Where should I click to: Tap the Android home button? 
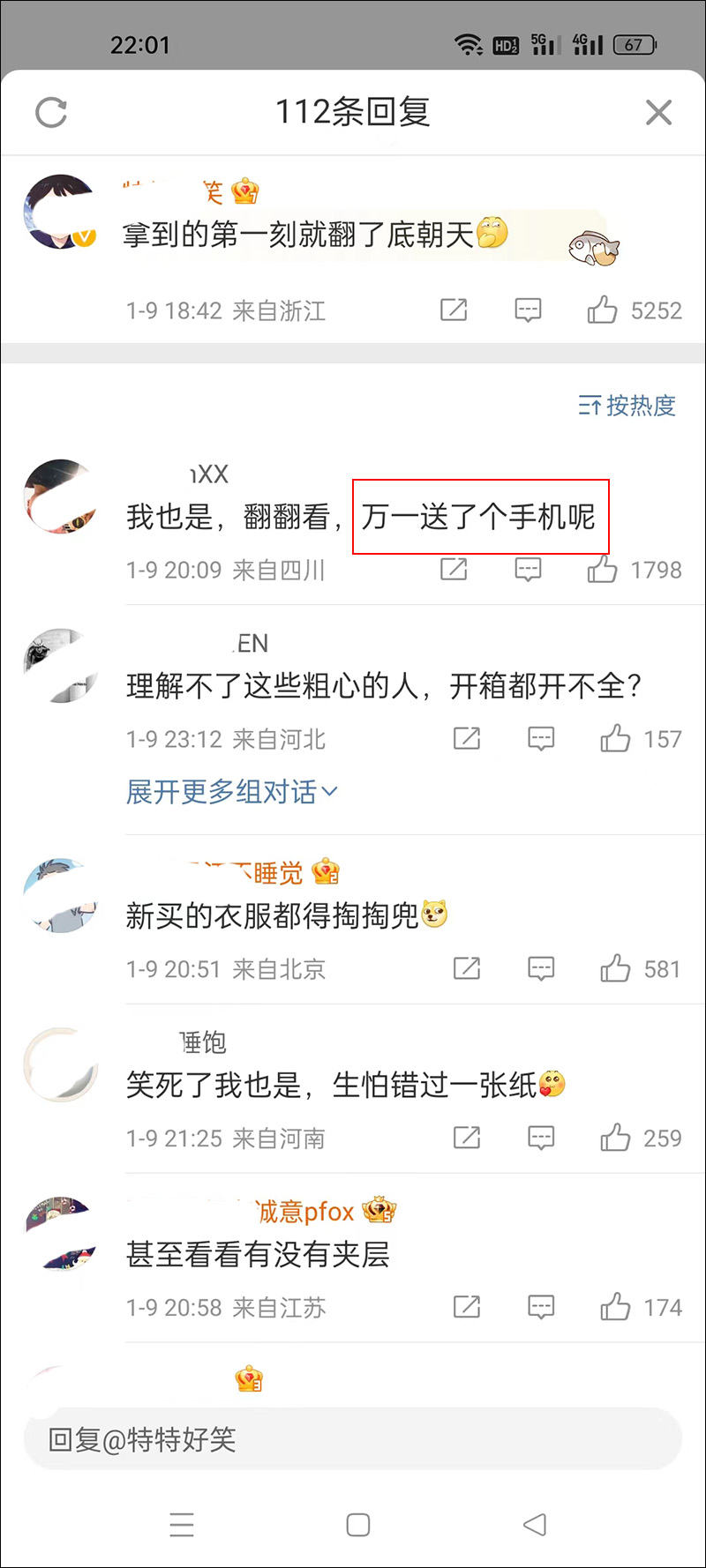[x=357, y=1525]
